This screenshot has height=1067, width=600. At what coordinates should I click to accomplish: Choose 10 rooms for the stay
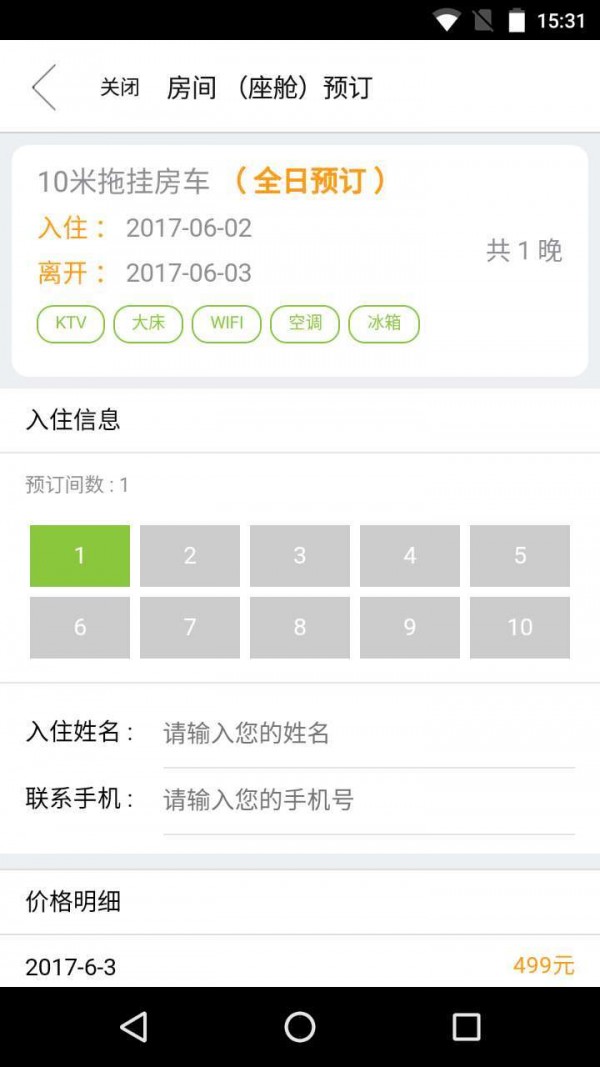pyautogui.click(x=520, y=627)
